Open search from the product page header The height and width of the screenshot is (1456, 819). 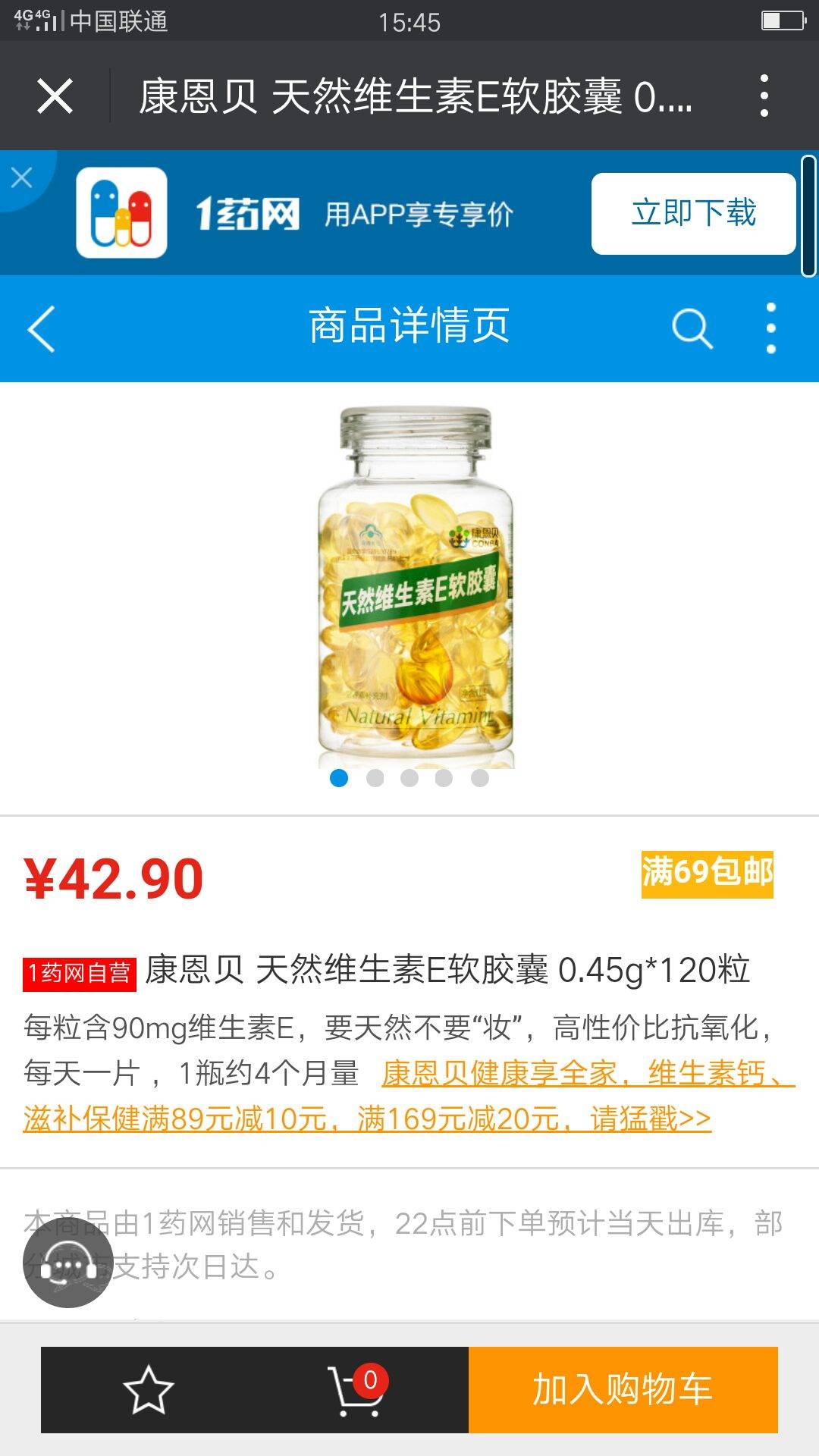point(692,328)
